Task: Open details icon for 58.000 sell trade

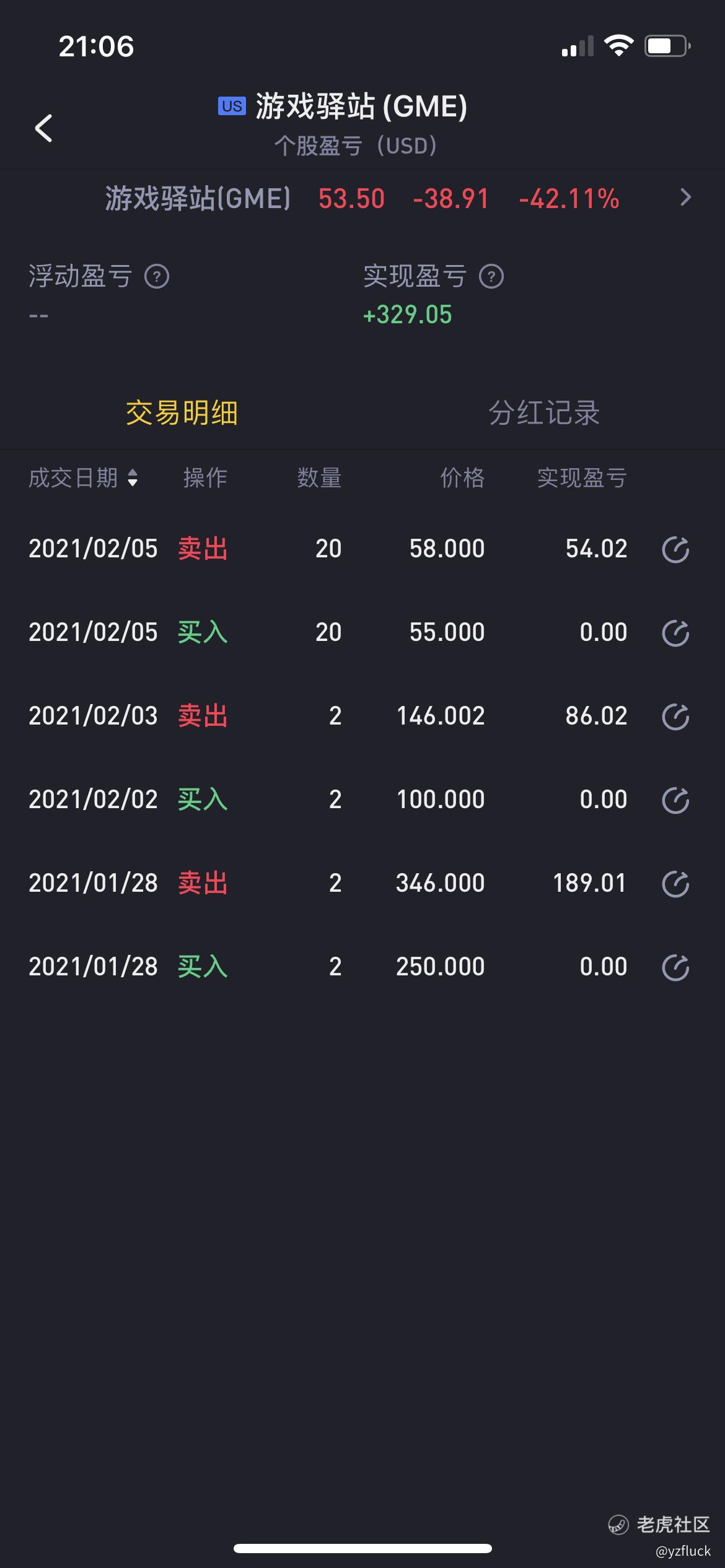Action: tap(675, 549)
